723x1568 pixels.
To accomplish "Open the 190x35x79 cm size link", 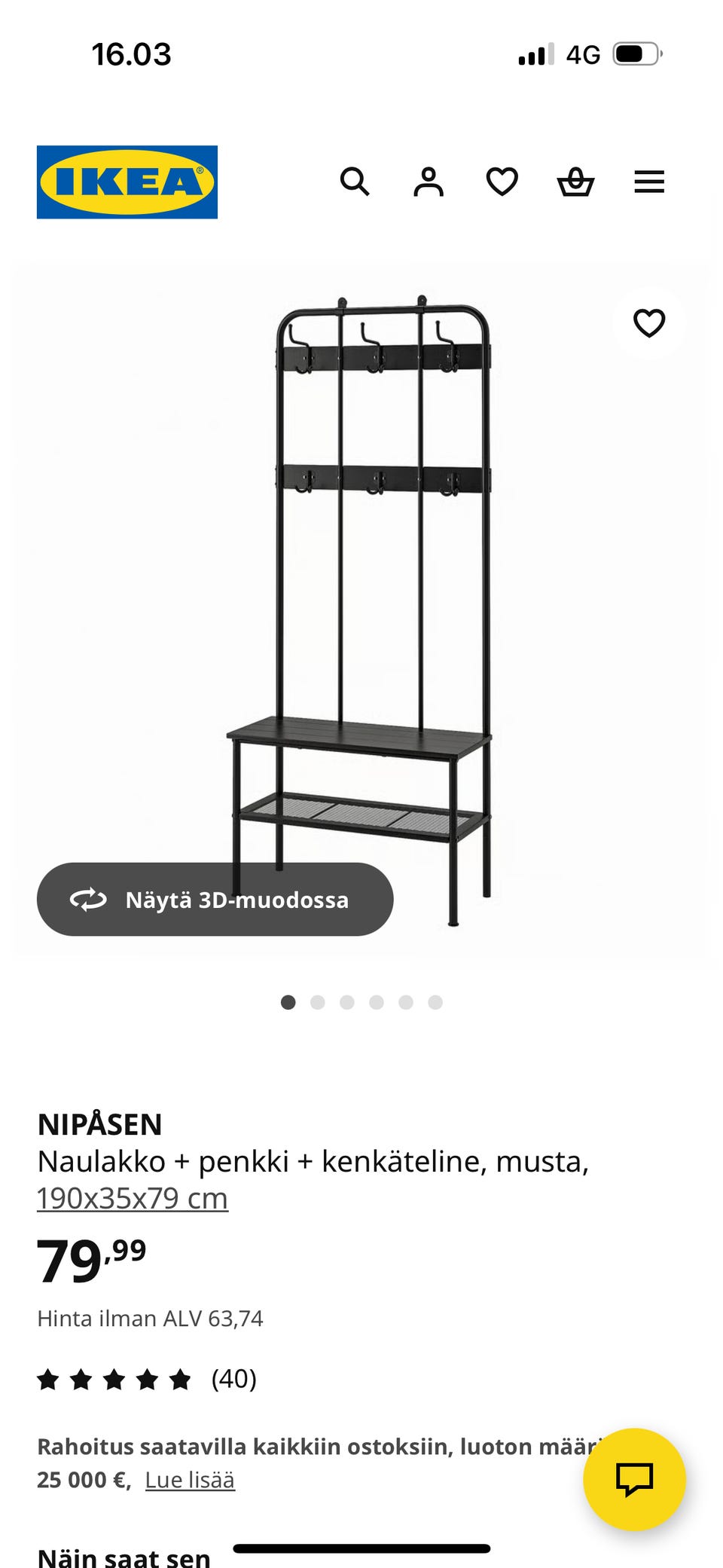I will tap(133, 1198).
